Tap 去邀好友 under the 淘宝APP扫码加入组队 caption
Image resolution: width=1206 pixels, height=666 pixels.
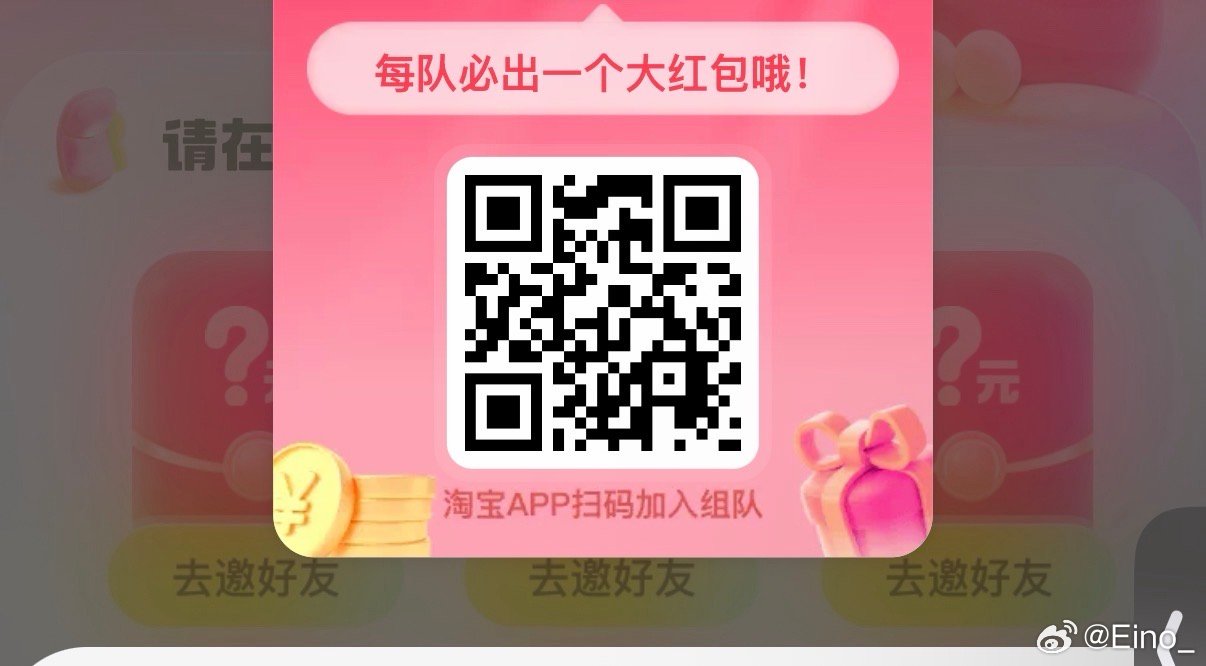tap(611, 579)
